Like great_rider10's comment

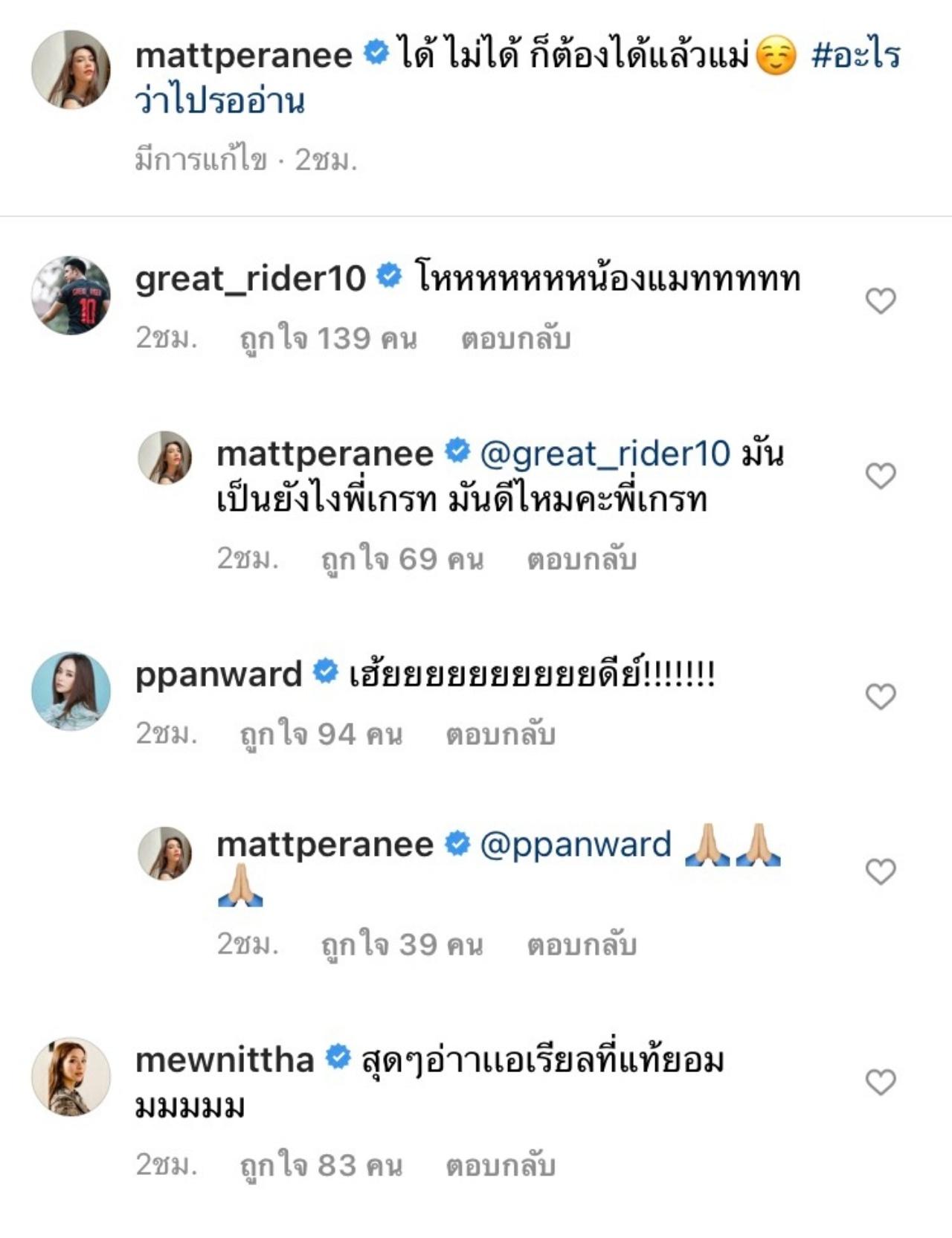pyautogui.click(x=881, y=301)
